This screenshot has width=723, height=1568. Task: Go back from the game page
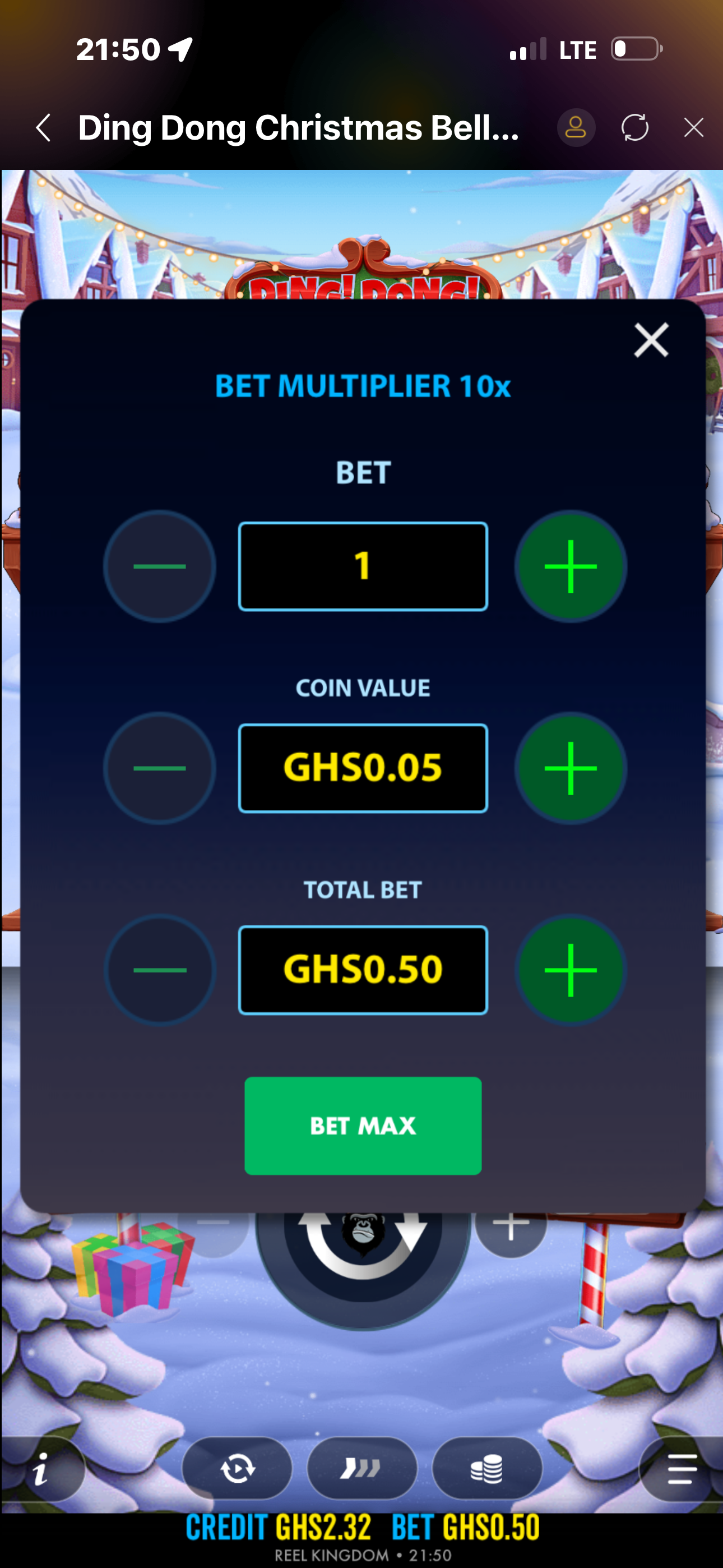click(44, 128)
